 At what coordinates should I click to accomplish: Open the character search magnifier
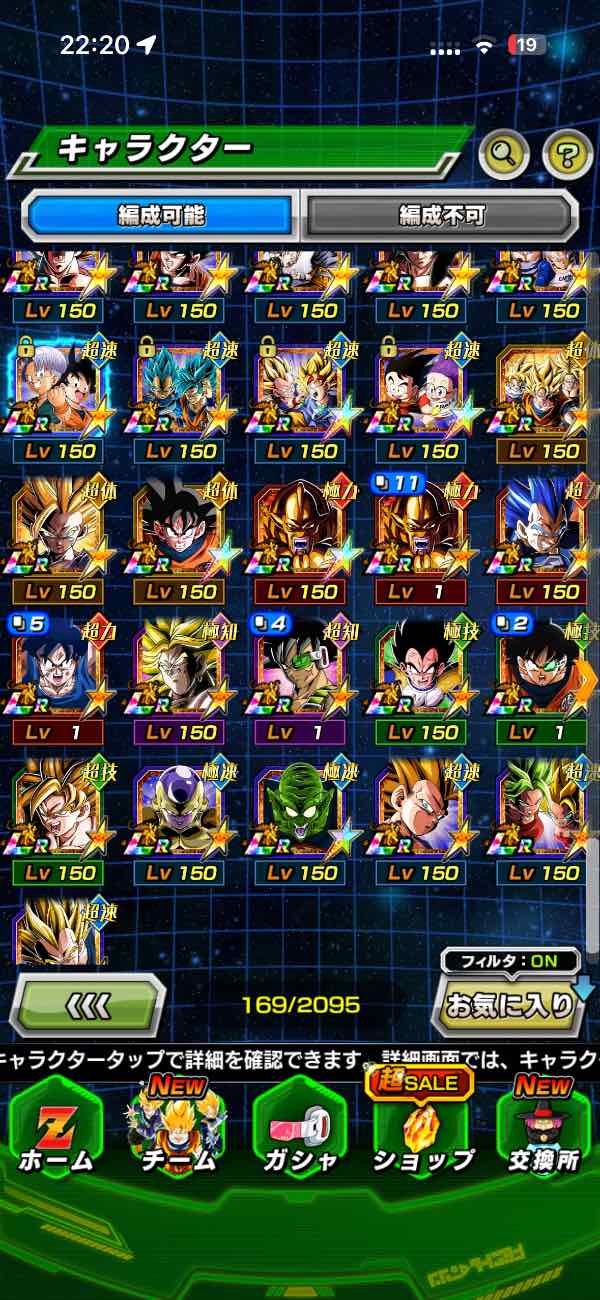[x=505, y=153]
